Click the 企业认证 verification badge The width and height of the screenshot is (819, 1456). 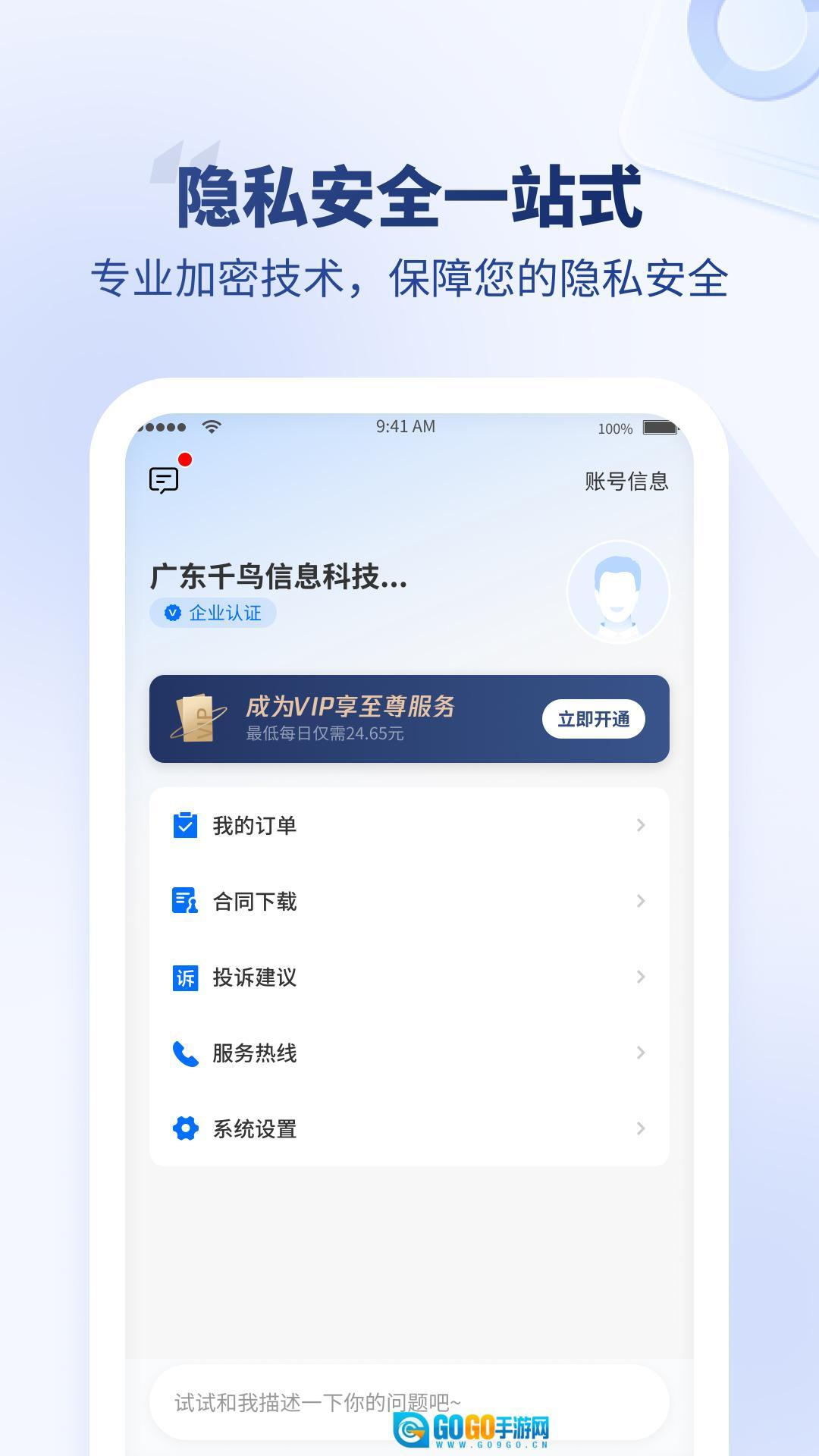[x=212, y=613]
